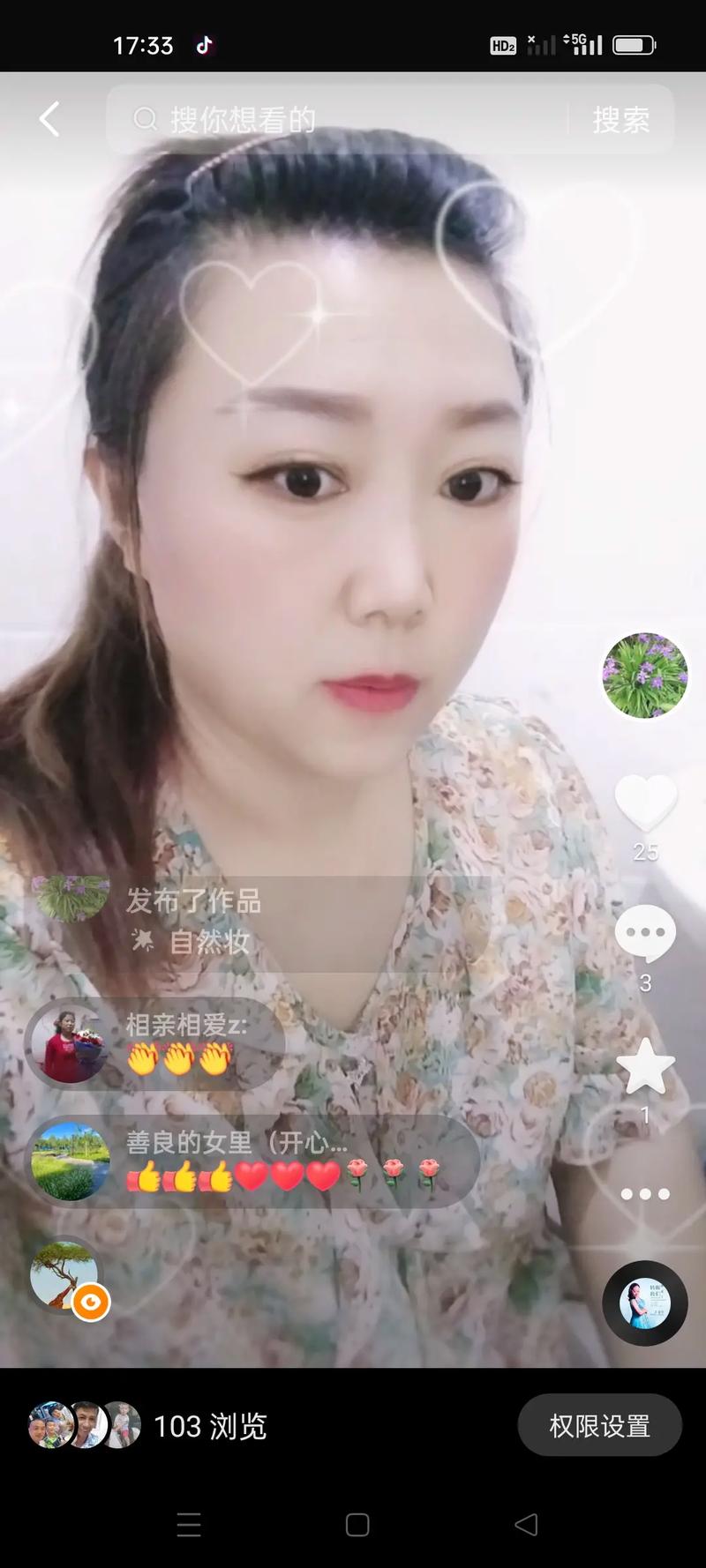Open the three-dot more options menu
This screenshot has height=1568, width=706.
point(645,1194)
